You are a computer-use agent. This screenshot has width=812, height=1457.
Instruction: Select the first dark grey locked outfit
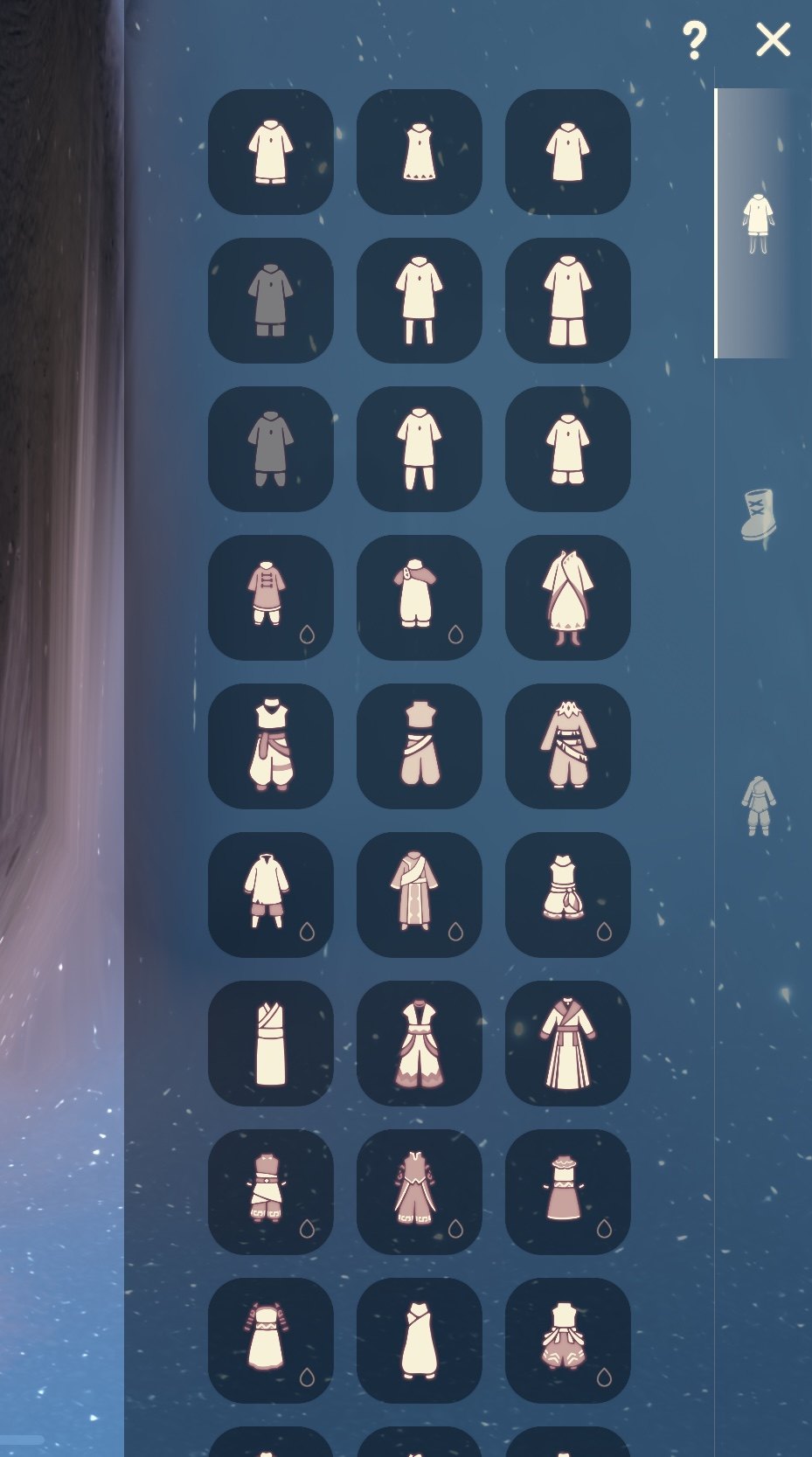pos(271,301)
